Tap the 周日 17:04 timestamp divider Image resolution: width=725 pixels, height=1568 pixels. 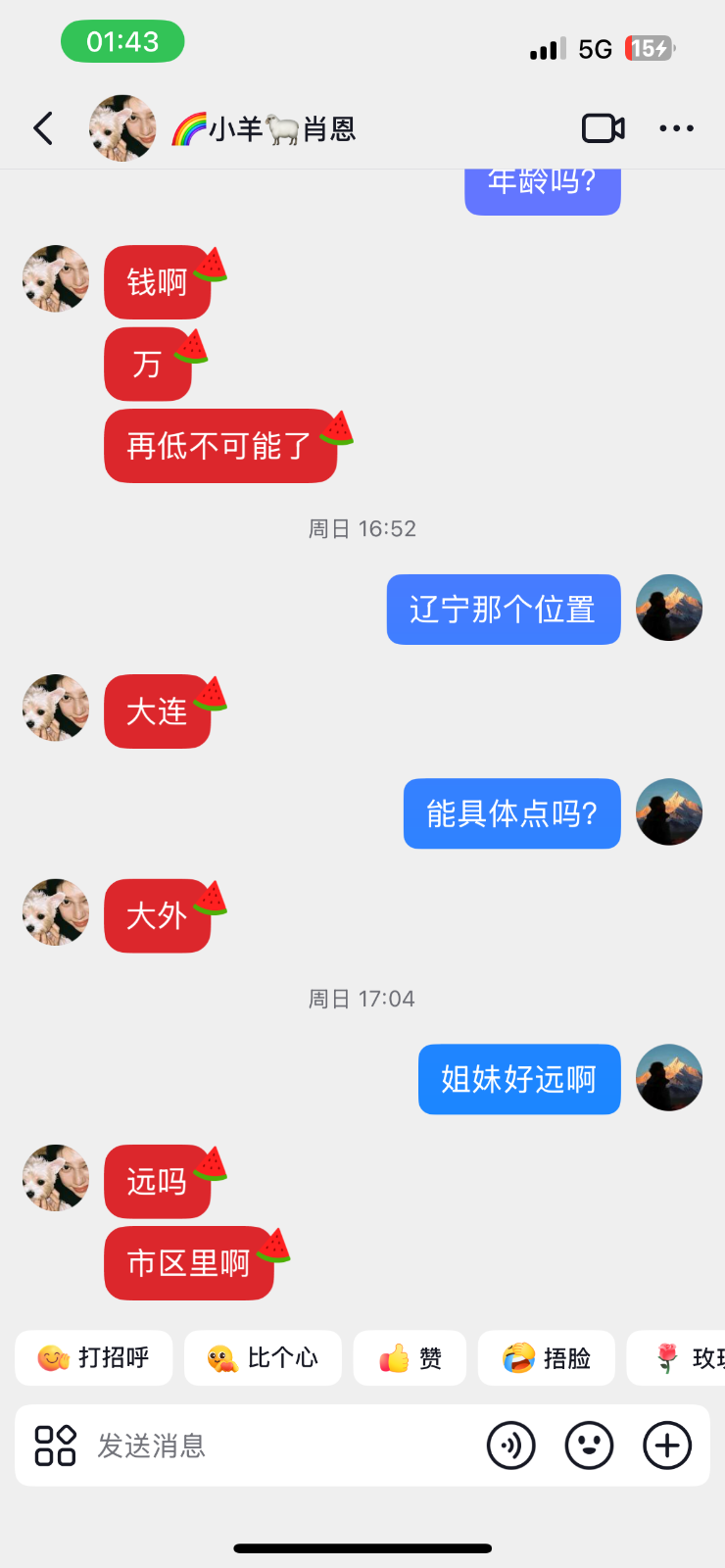click(362, 999)
